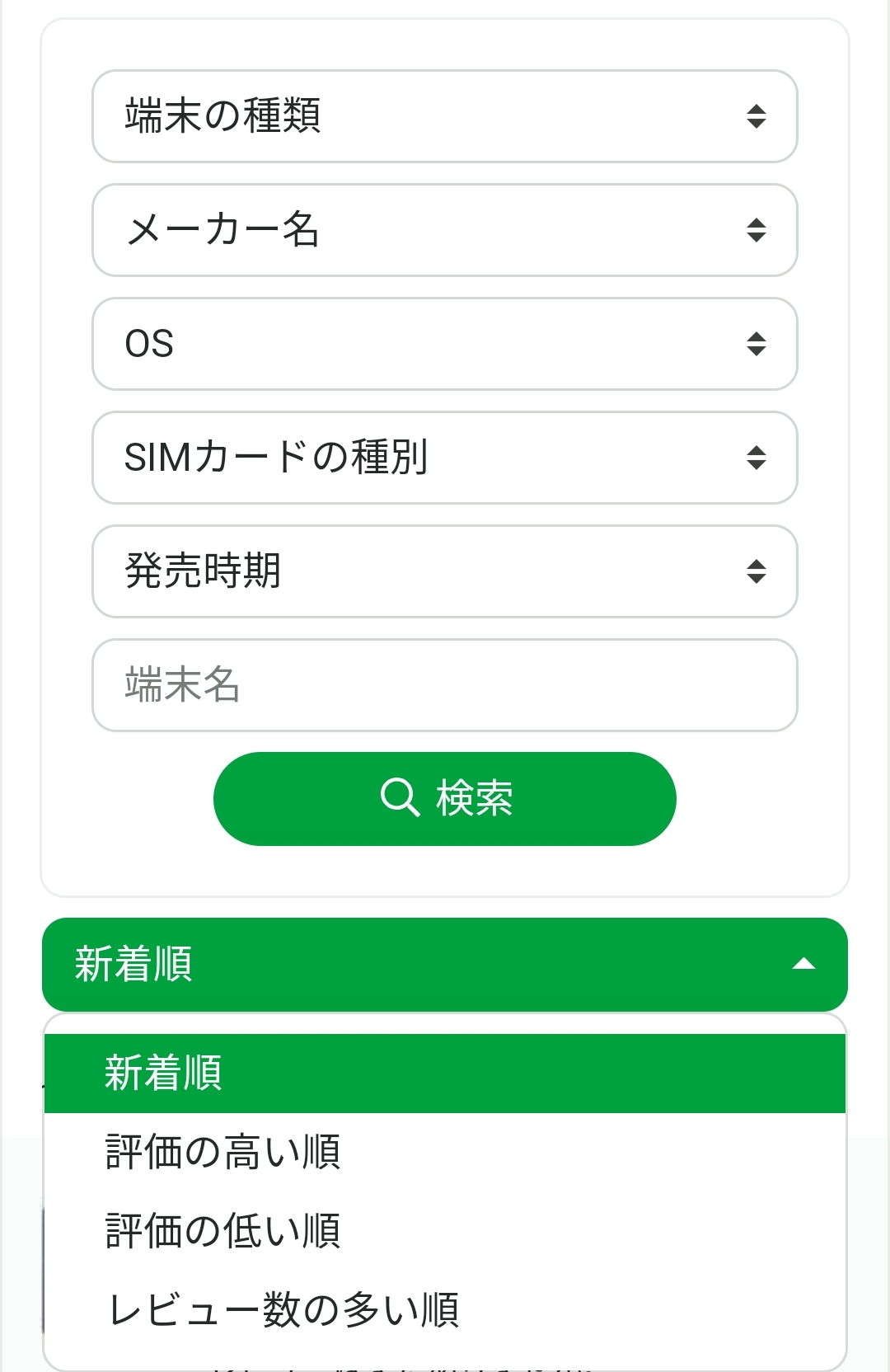Open the 端末の種類 dropdown
890x1372 pixels.
[445, 116]
